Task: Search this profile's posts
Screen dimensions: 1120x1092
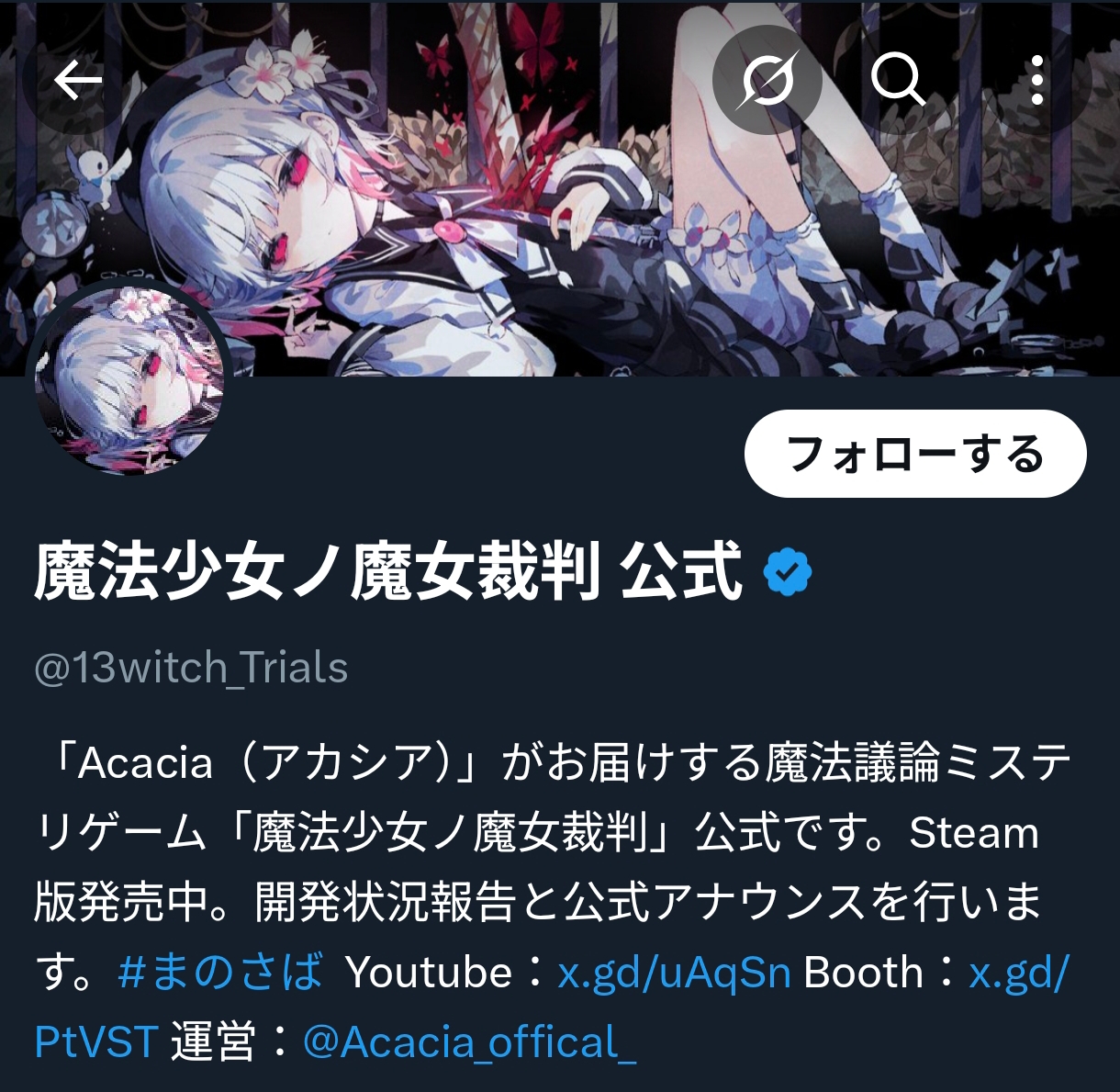Action: point(897,81)
